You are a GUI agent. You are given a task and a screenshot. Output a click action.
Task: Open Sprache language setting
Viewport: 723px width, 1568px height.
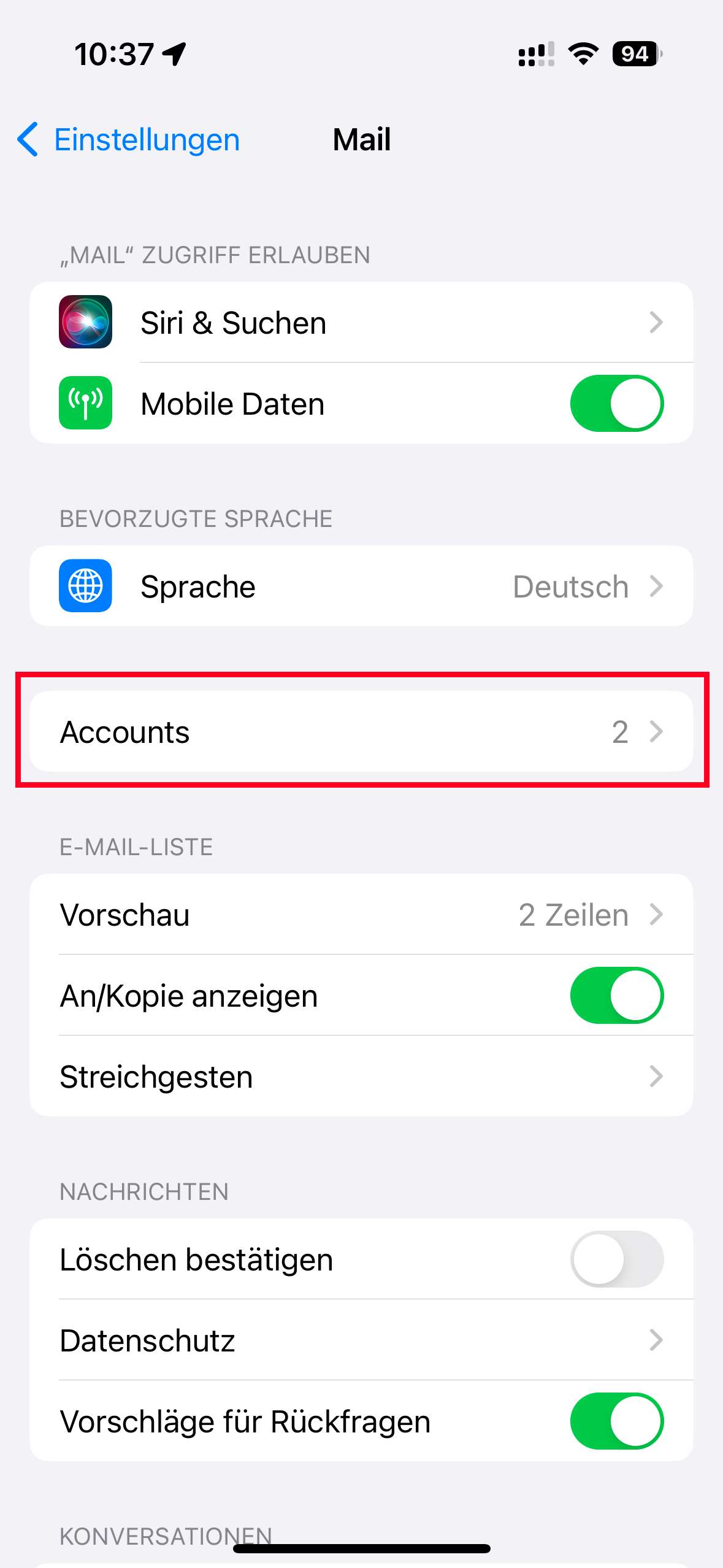361,586
